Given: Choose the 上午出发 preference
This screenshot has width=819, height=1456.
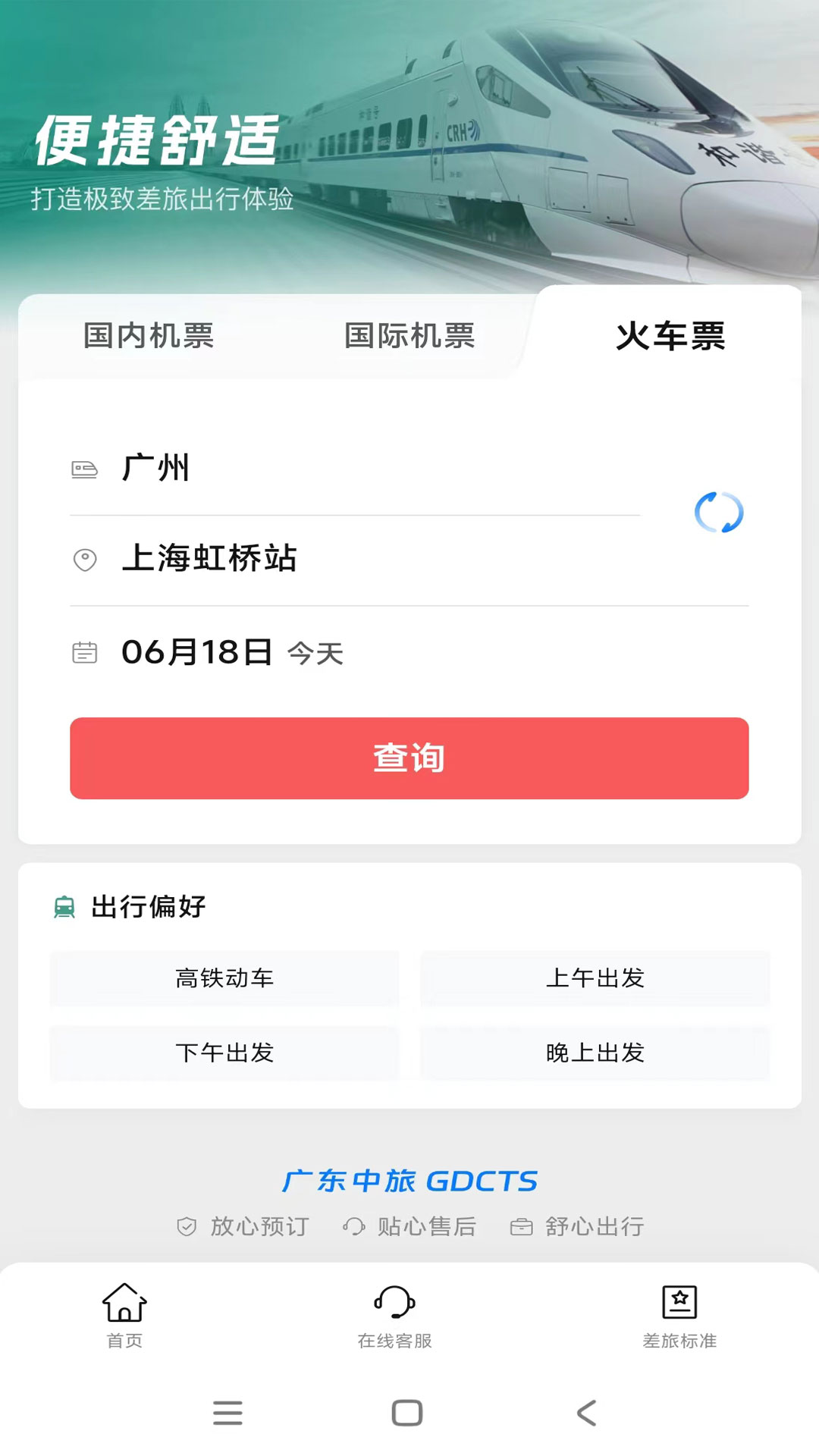Looking at the screenshot, I should pyautogui.click(x=595, y=978).
